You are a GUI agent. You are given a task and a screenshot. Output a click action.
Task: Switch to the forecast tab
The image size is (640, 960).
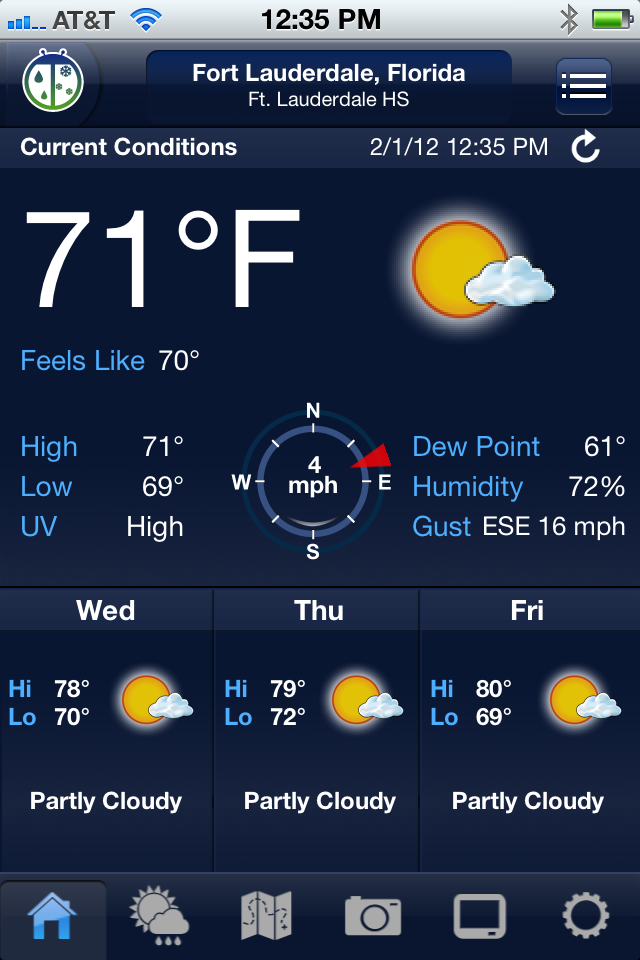[159, 915]
